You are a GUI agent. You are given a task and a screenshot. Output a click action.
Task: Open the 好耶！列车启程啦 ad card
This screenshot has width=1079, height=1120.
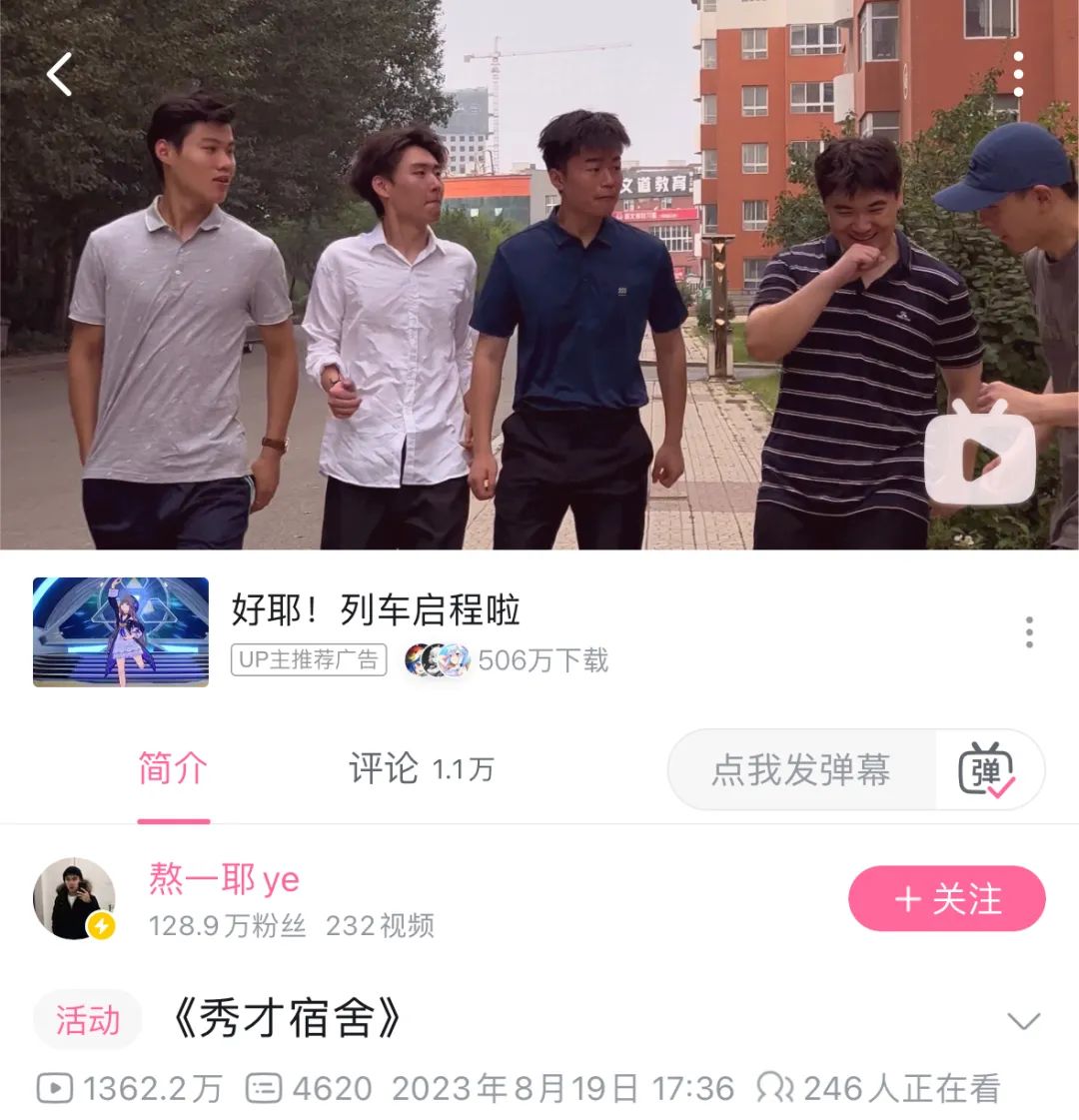[376, 609]
